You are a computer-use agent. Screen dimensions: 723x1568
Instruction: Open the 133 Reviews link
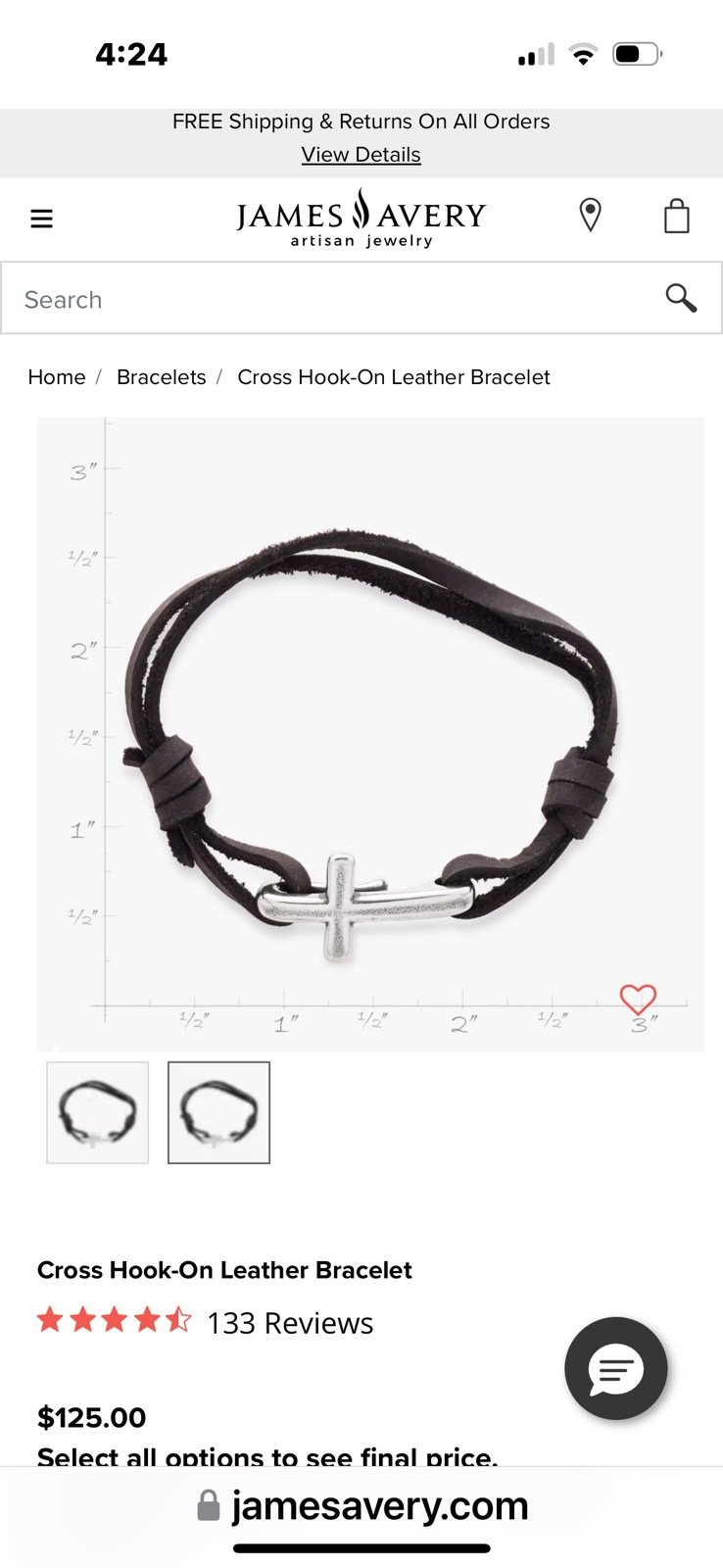pos(290,1323)
